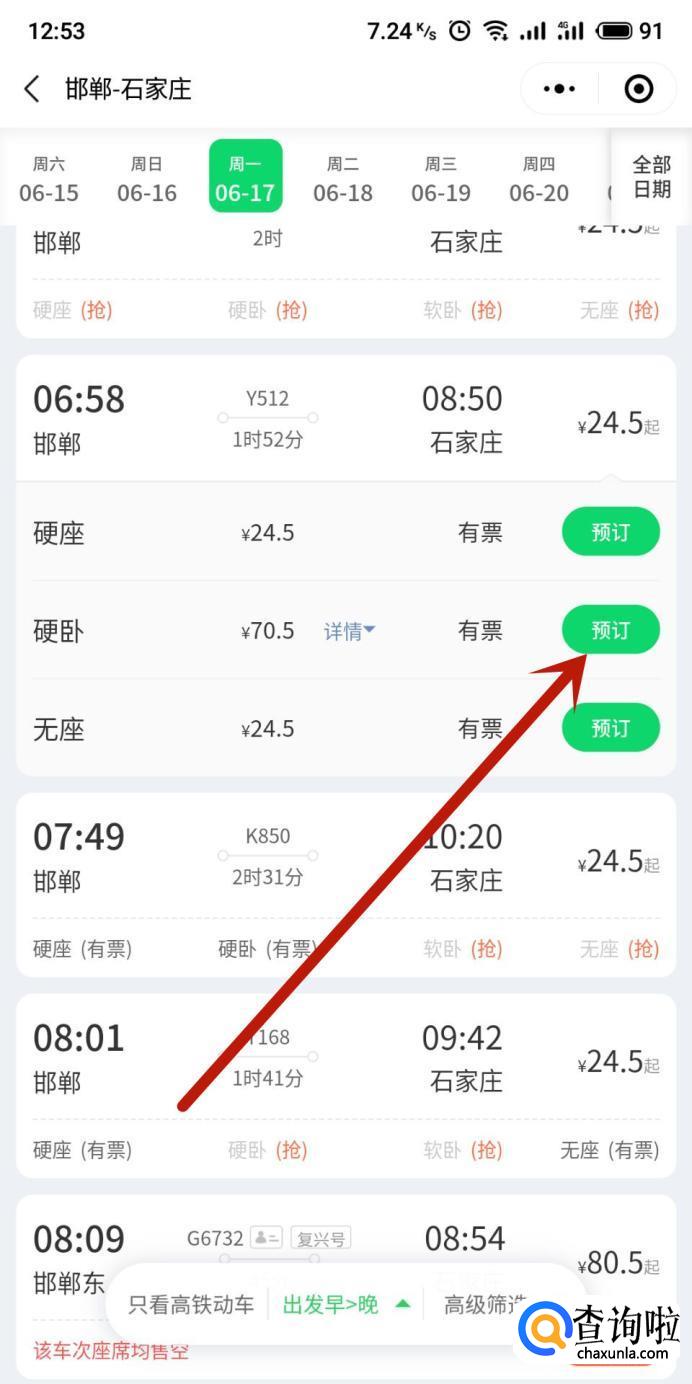
Task: Select date 周二 06-18
Action: (x=342, y=178)
